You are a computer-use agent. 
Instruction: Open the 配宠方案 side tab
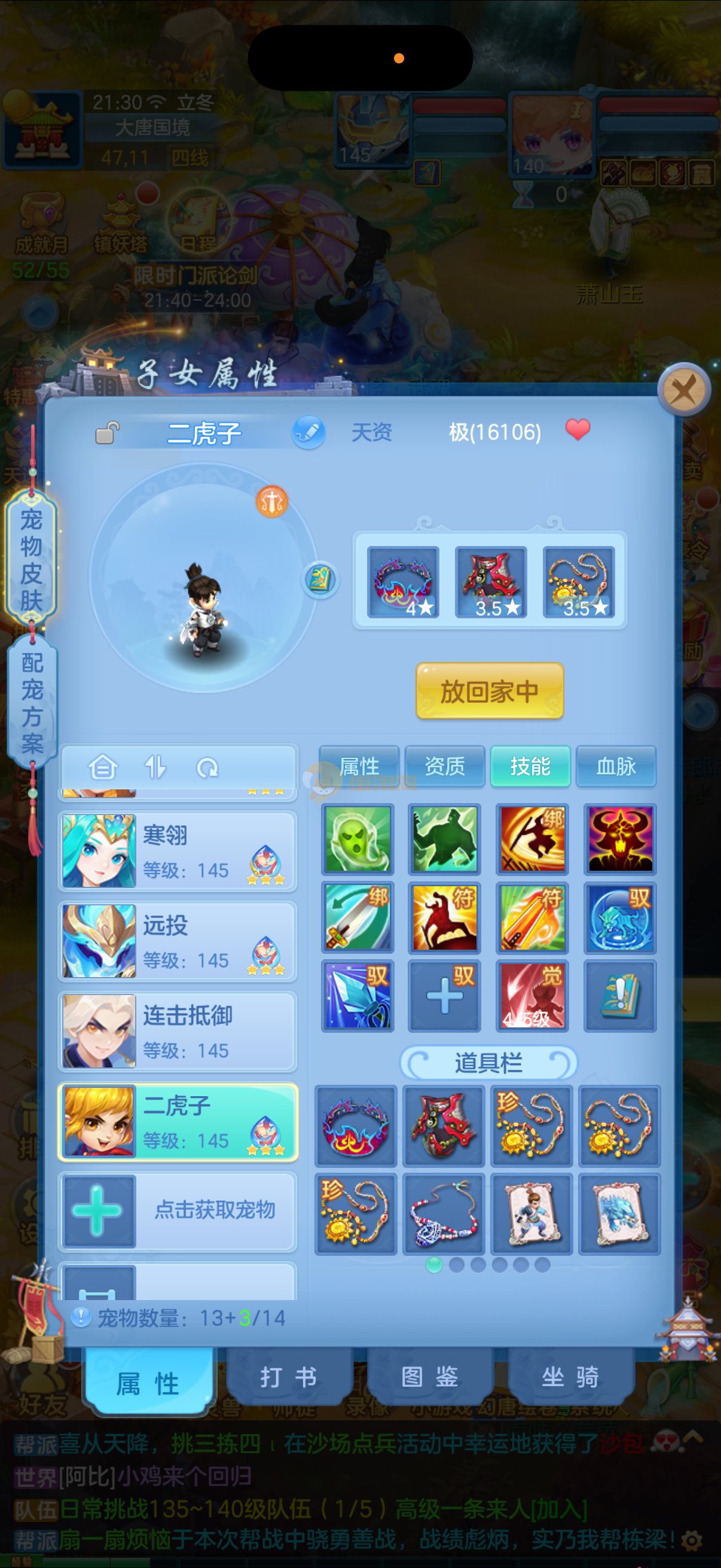coord(32,703)
